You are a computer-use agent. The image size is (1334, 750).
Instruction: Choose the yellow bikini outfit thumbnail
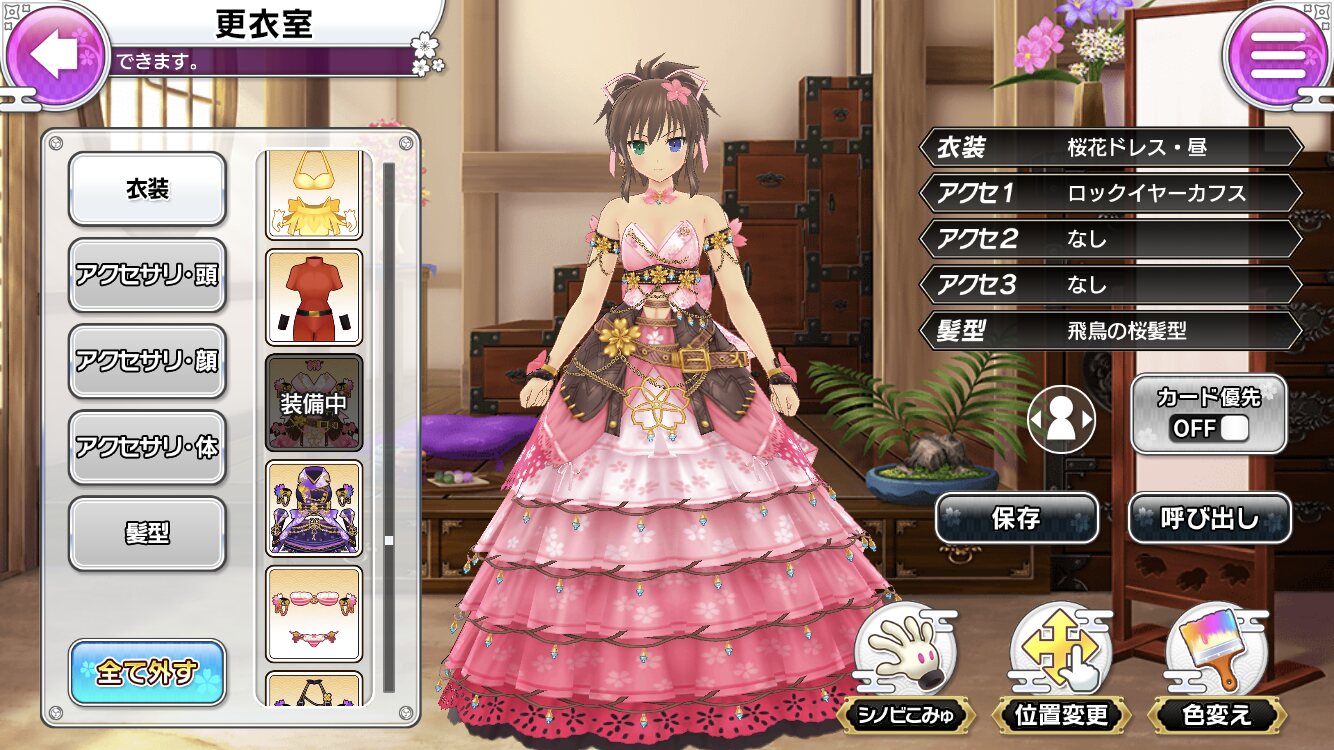click(x=314, y=195)
